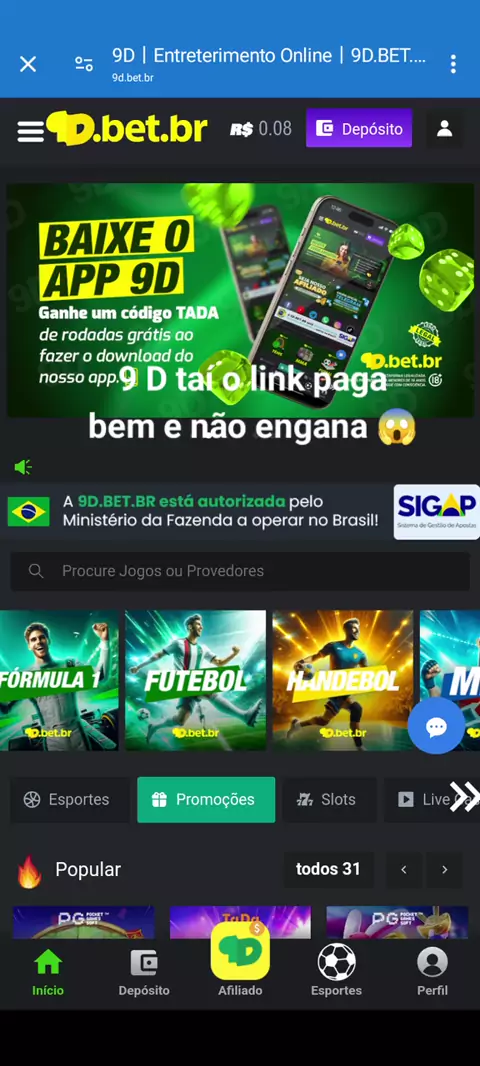Focus the Procure Jogos ou Provedores search
Image resolution: width=480 pixels, height=1066 pixels.
click(x=240, y=571)
